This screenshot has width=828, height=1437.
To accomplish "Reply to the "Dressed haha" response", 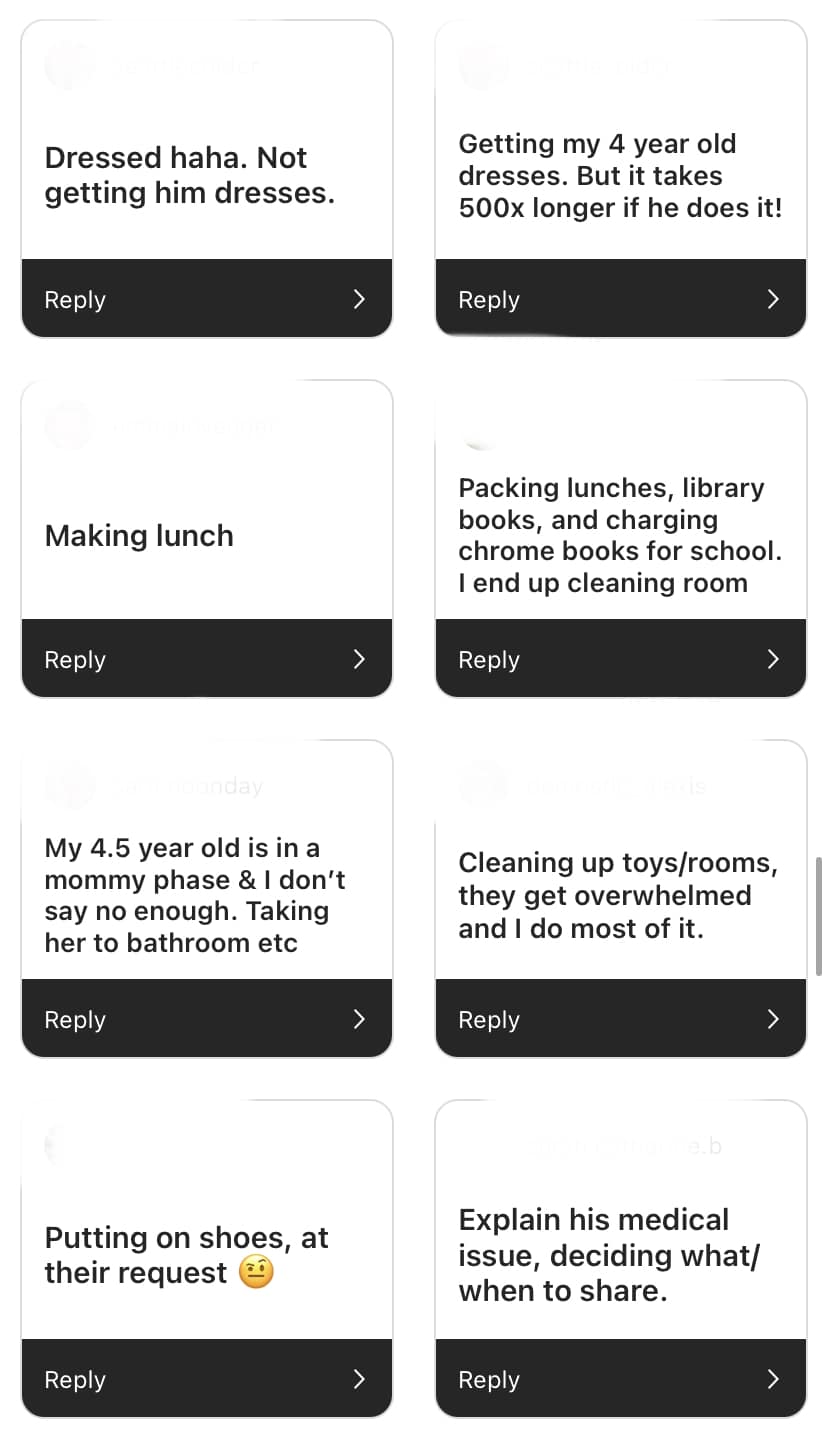I will click(x=206, y=299).
